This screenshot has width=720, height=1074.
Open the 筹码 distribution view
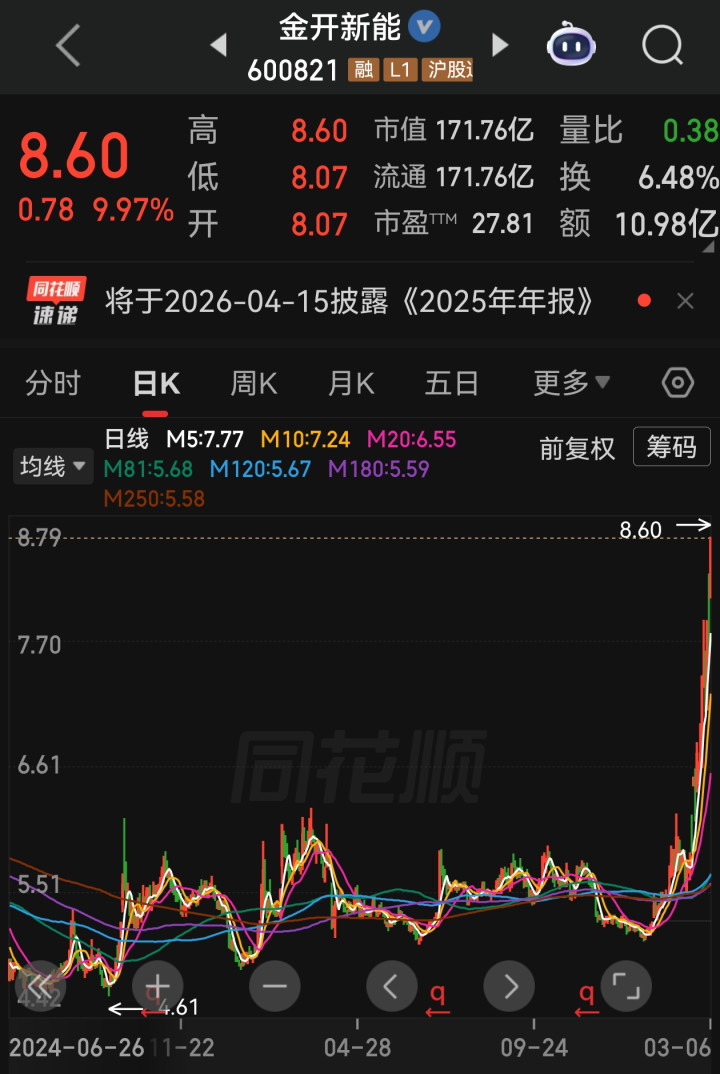pos(671,447)
